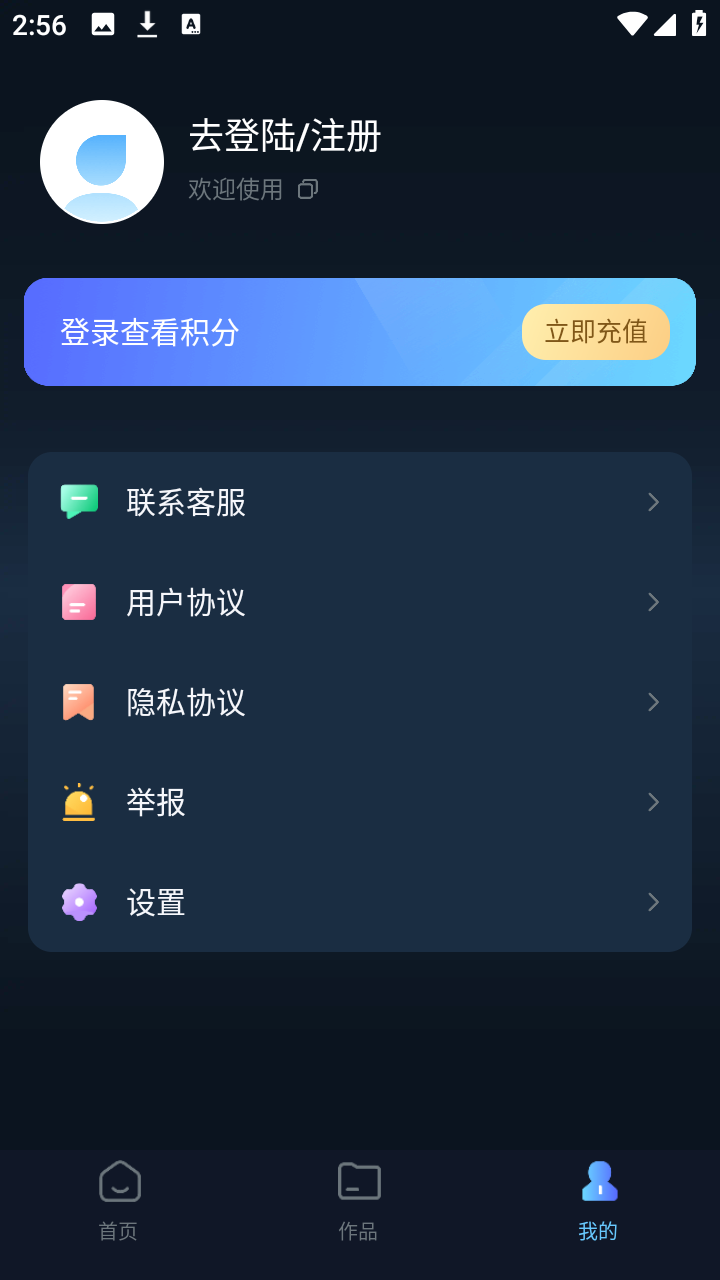Tap the copy icon next to 欢迎使用
The width and height of the screenshot is (720, 1280).
point(307,189)
